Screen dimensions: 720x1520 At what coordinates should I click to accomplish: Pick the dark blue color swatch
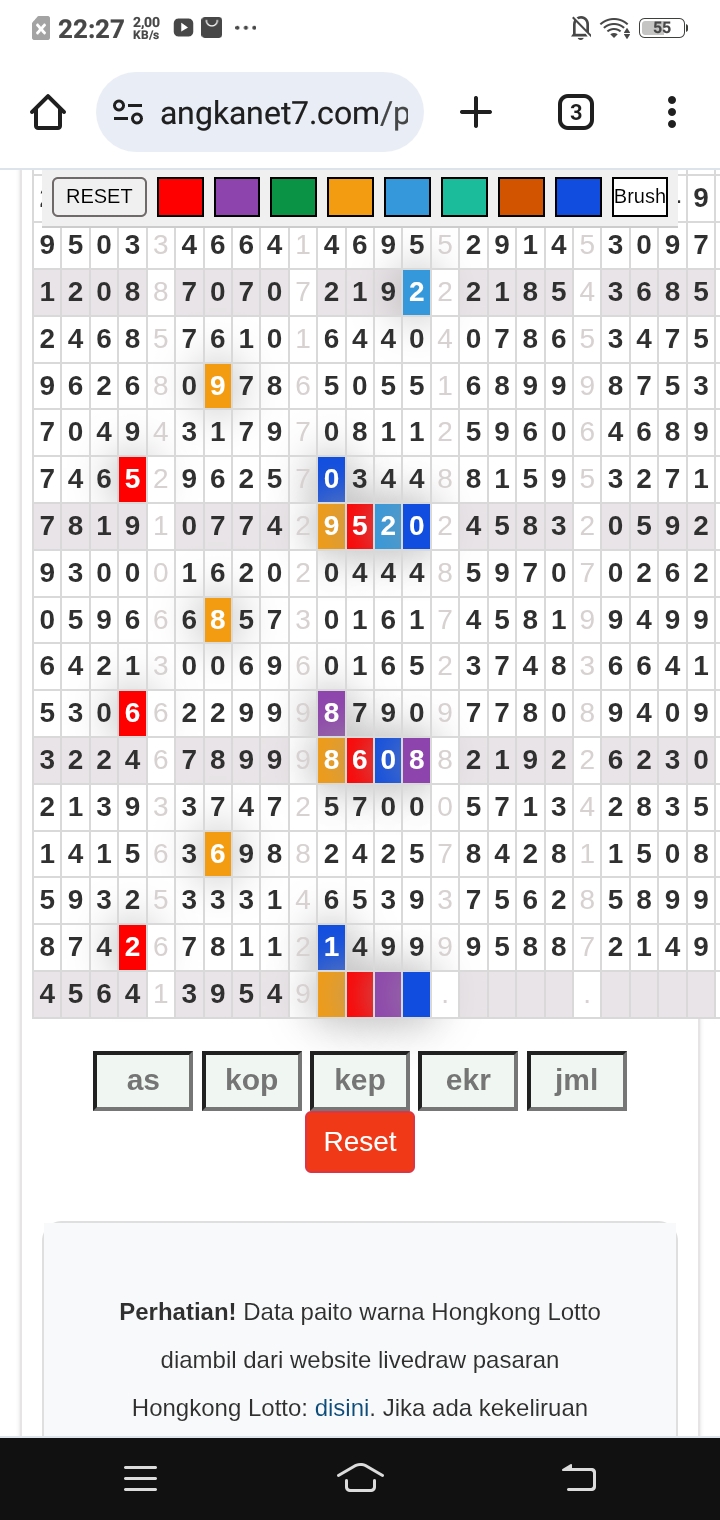click(x=578, y=197)
